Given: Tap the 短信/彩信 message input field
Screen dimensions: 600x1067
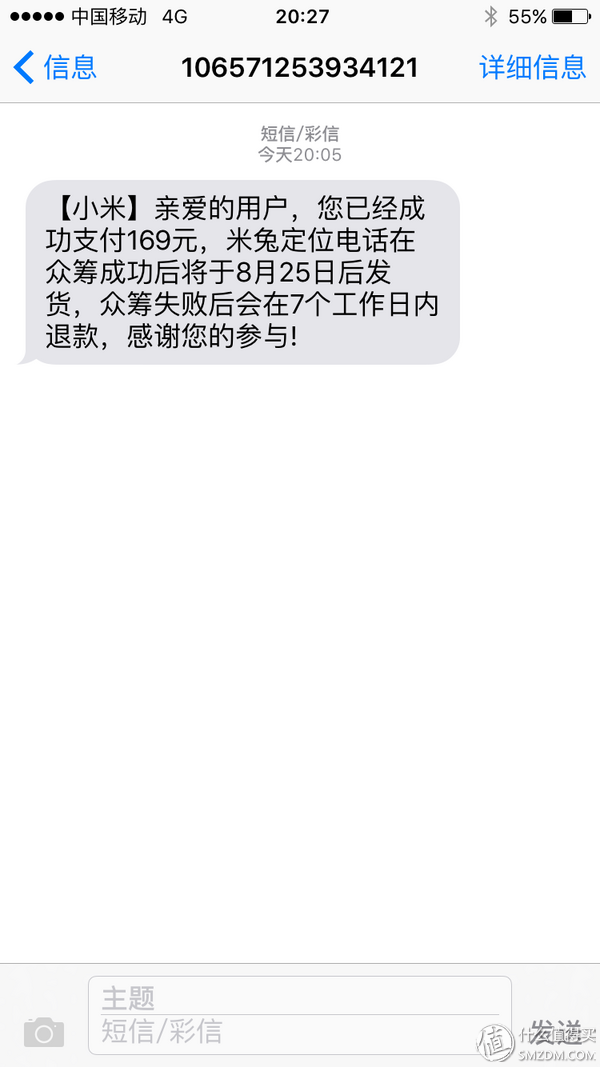Looking at the screenshot, I should [300, 1032].
